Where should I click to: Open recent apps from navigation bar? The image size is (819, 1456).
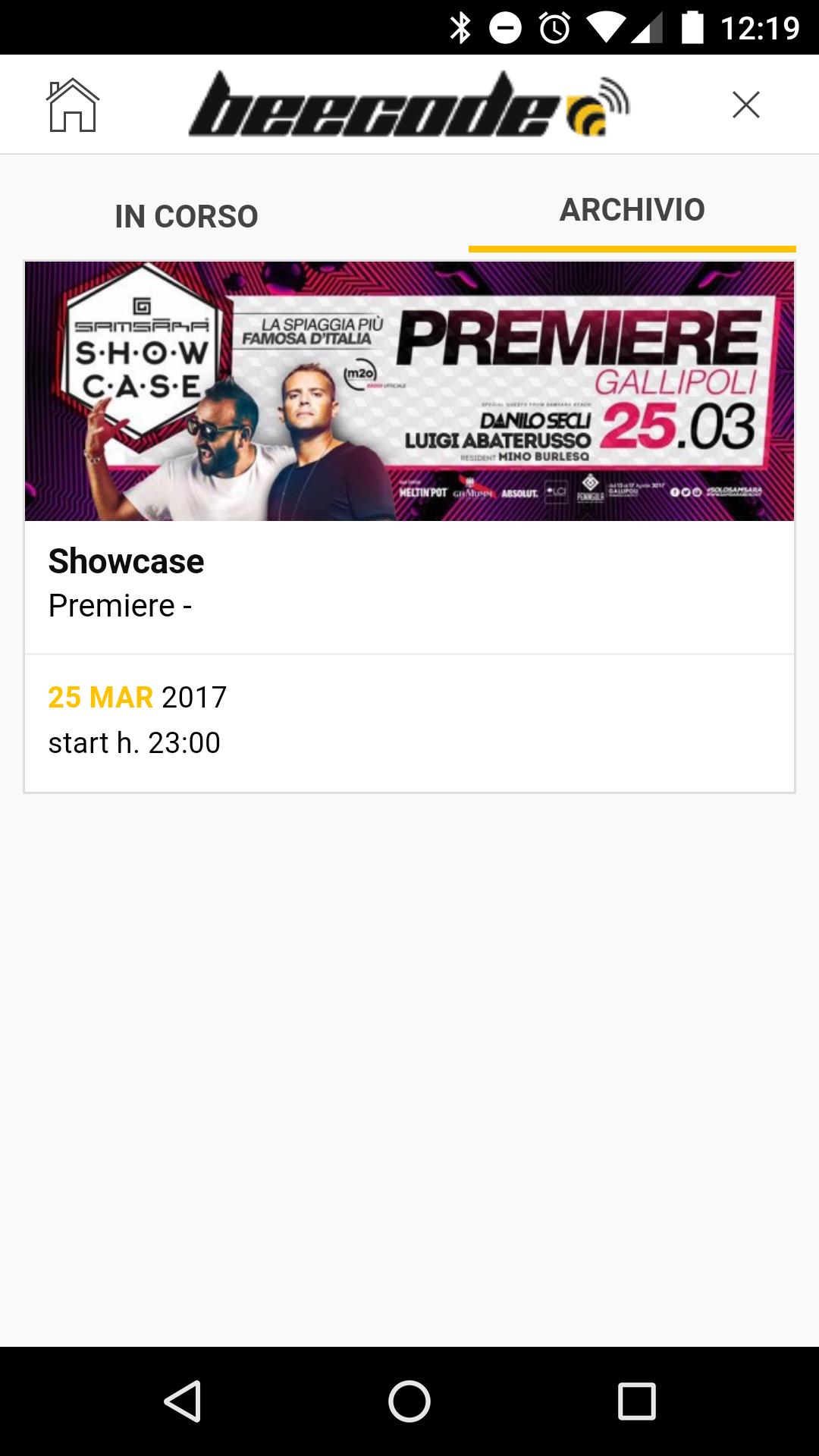[x=636, y=1401]
